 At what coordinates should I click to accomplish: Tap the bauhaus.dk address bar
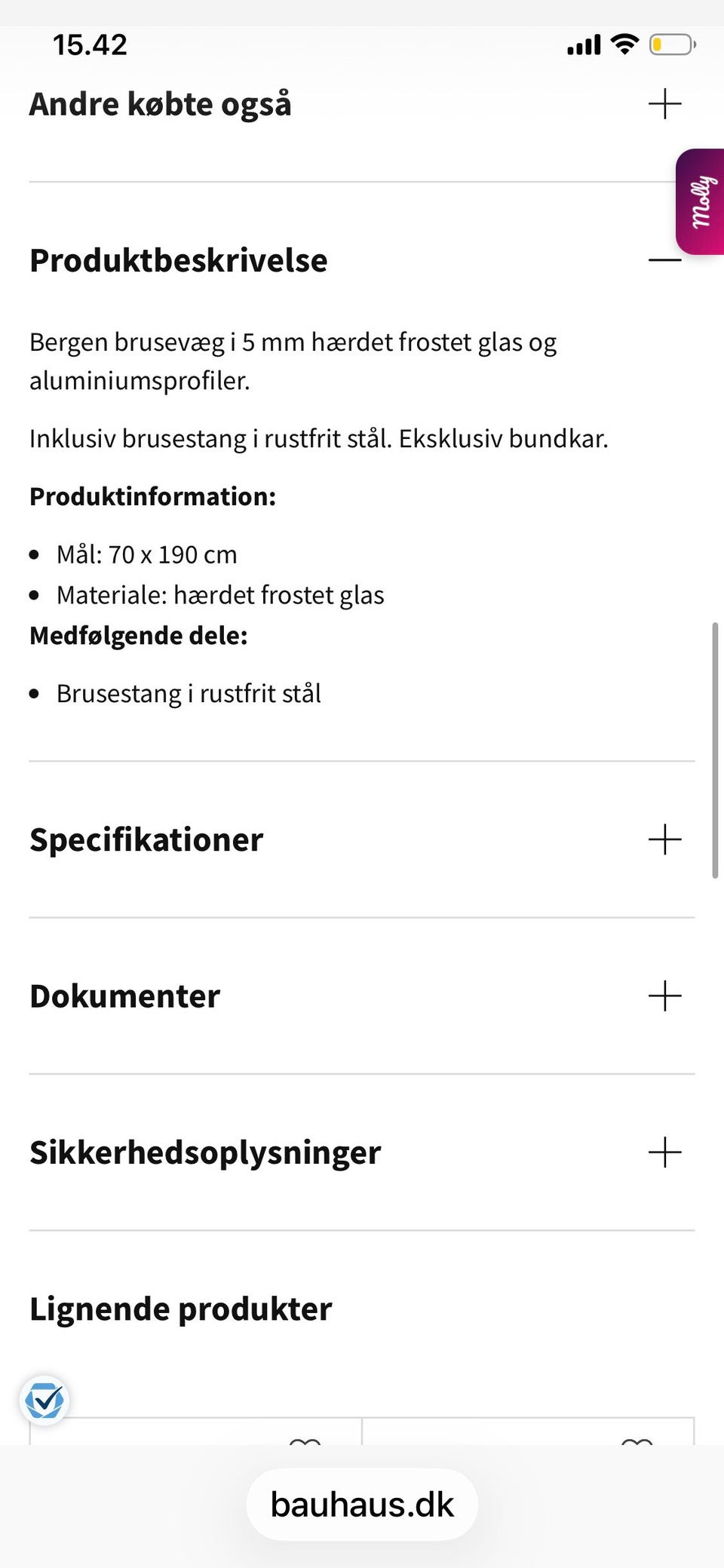(x=362, y=1504)
